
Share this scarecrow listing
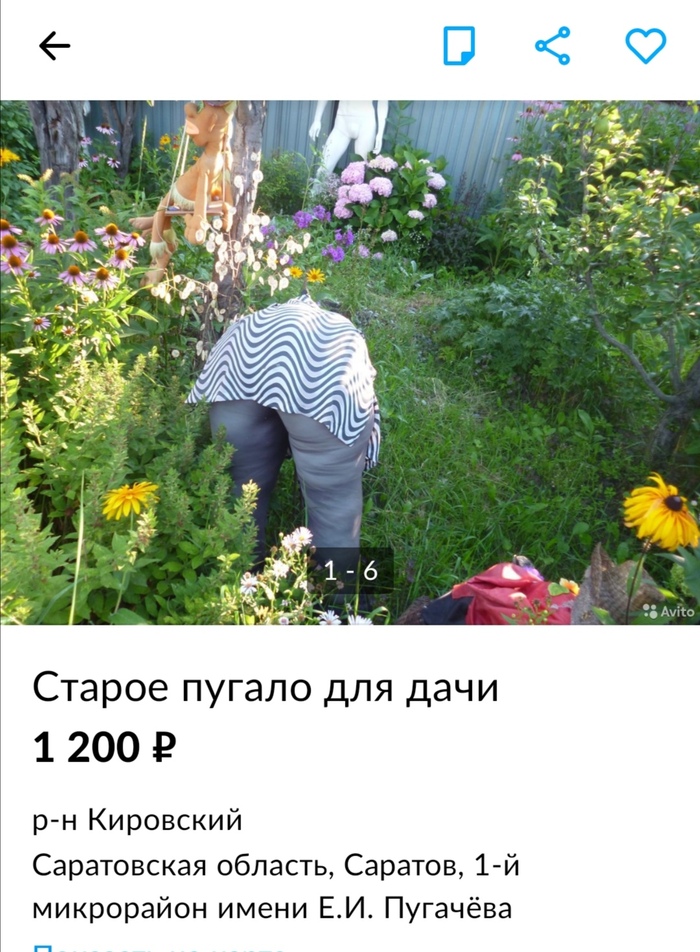point(552,46)
